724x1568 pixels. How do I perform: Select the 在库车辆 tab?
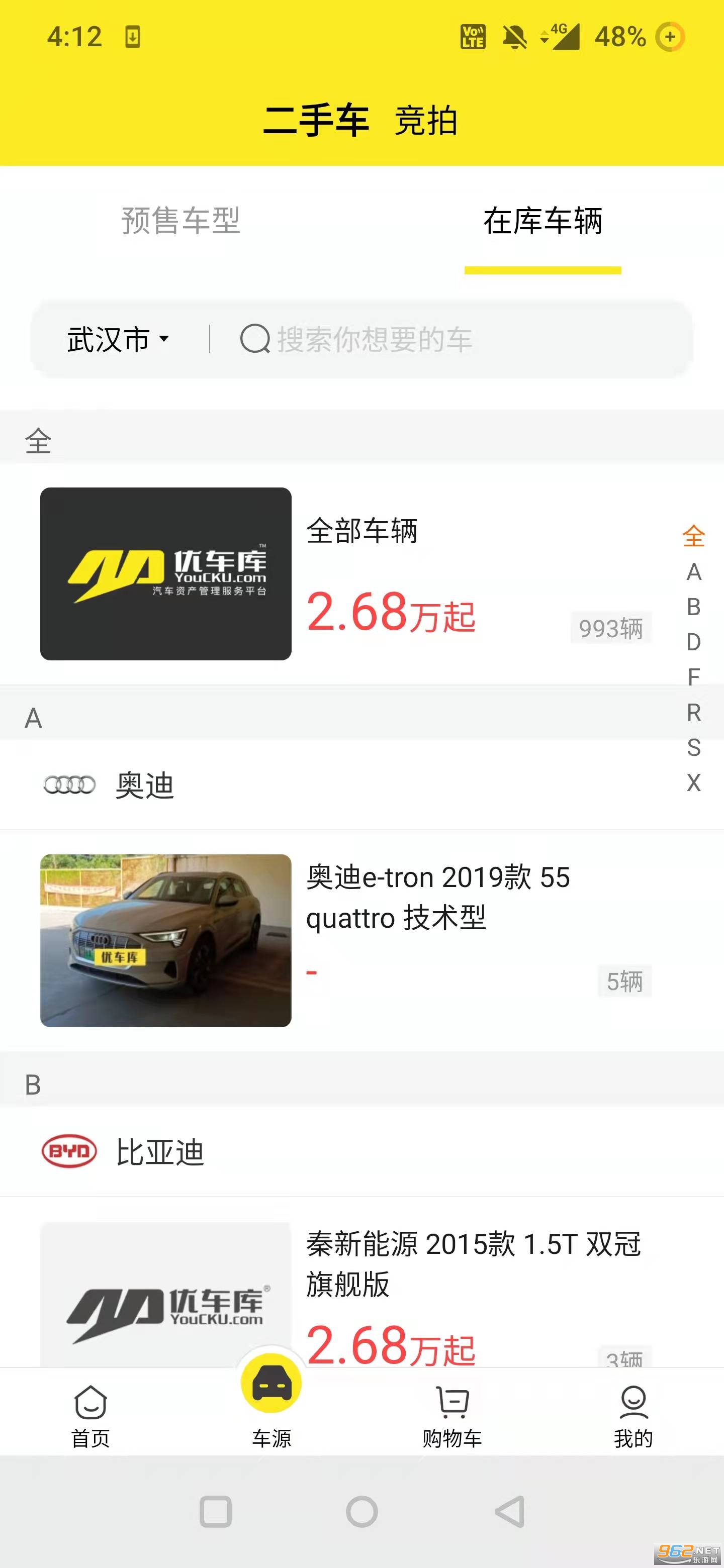[542, 221]
